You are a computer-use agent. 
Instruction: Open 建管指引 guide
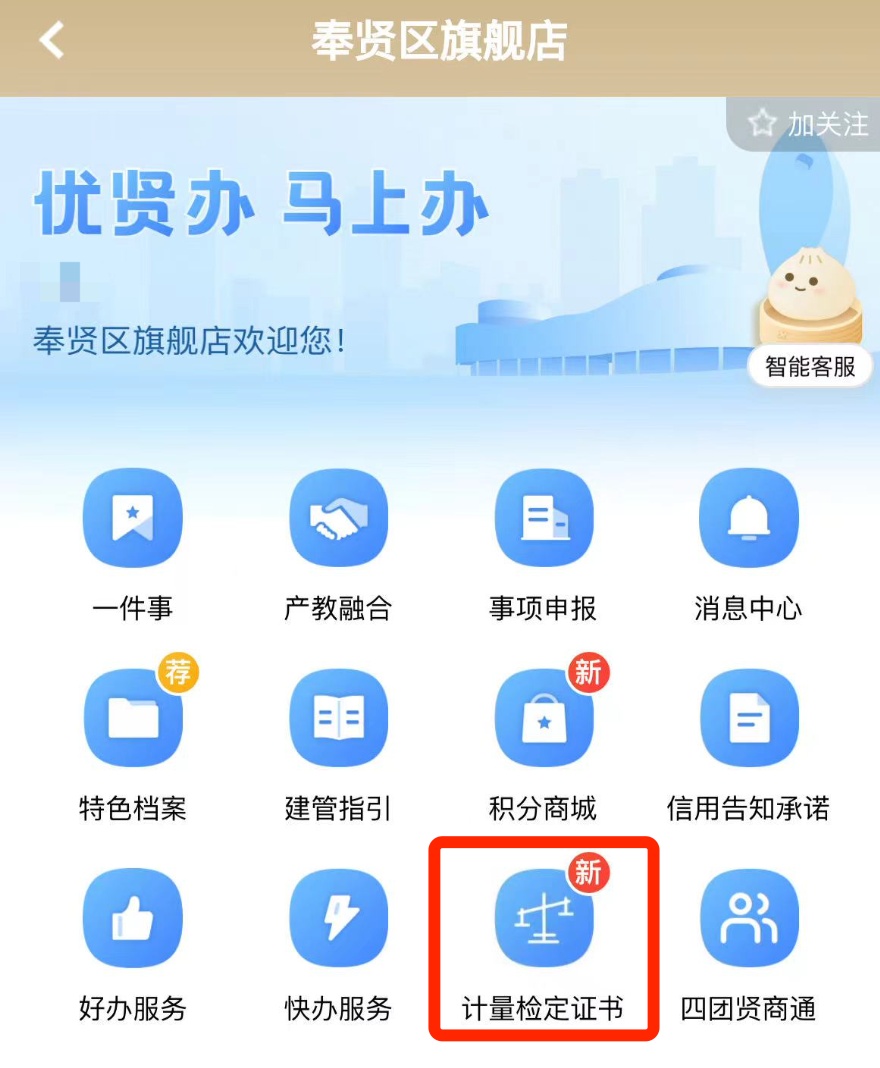tap(338, 718)
